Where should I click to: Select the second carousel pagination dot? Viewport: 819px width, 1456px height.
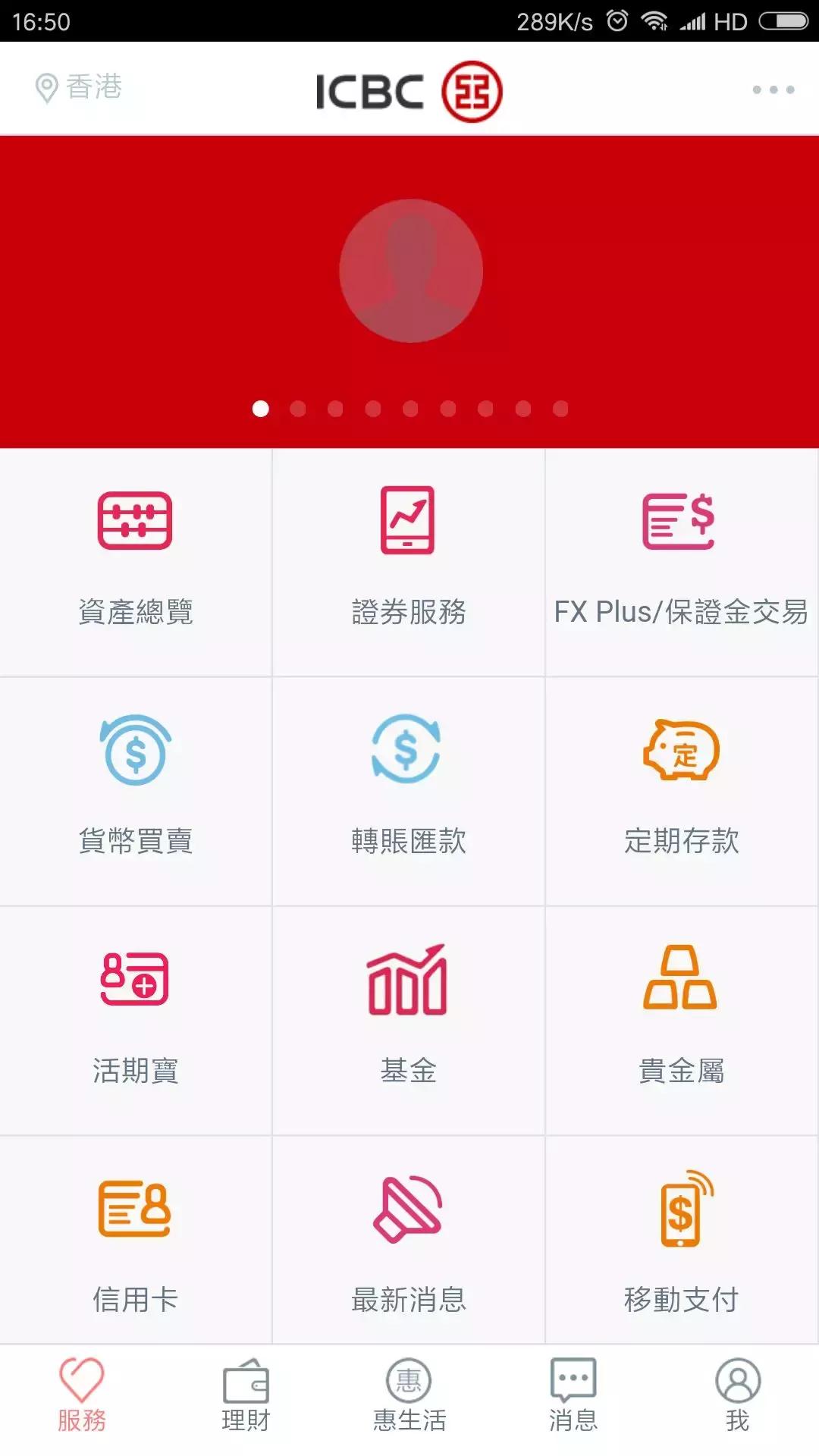click(299, 409)
